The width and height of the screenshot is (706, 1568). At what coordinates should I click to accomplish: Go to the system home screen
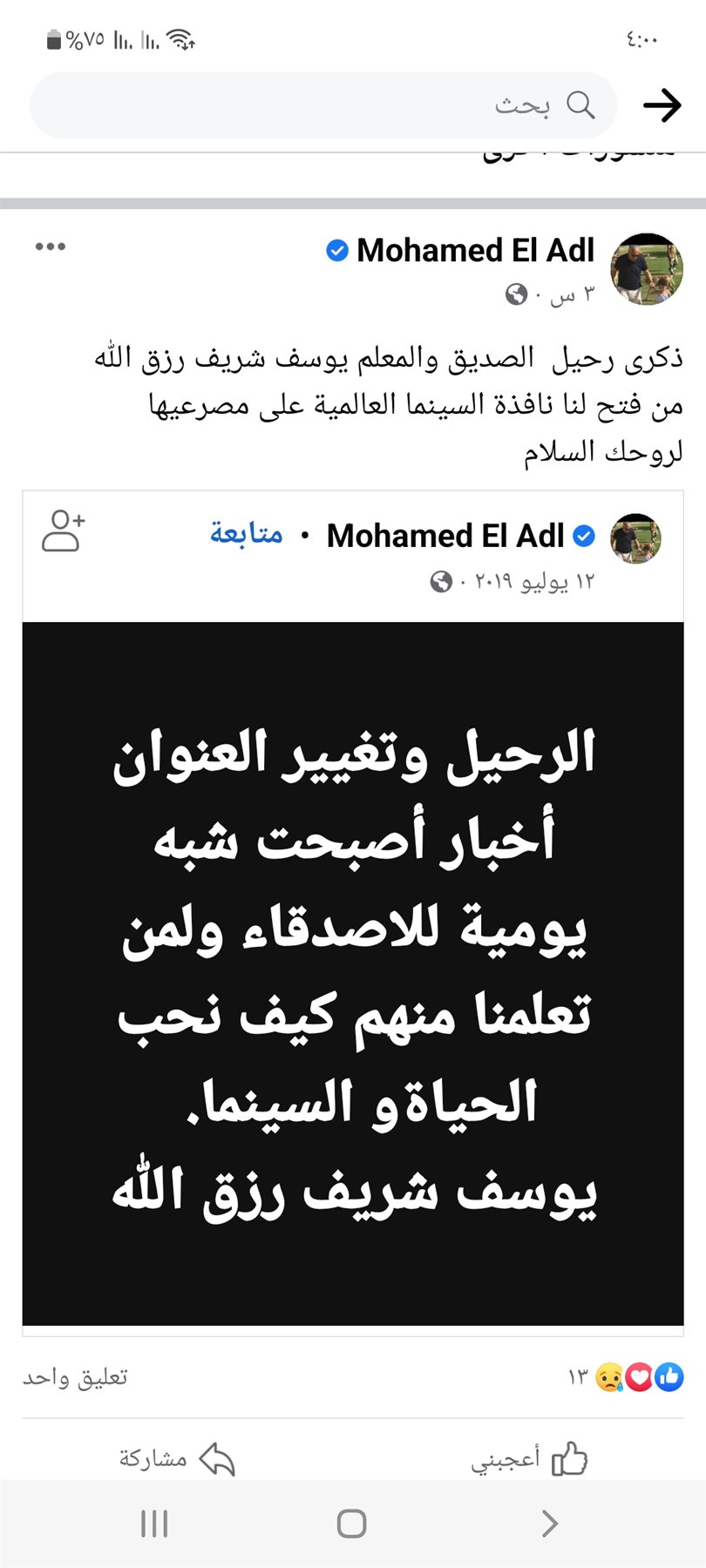click(351, 1524)
